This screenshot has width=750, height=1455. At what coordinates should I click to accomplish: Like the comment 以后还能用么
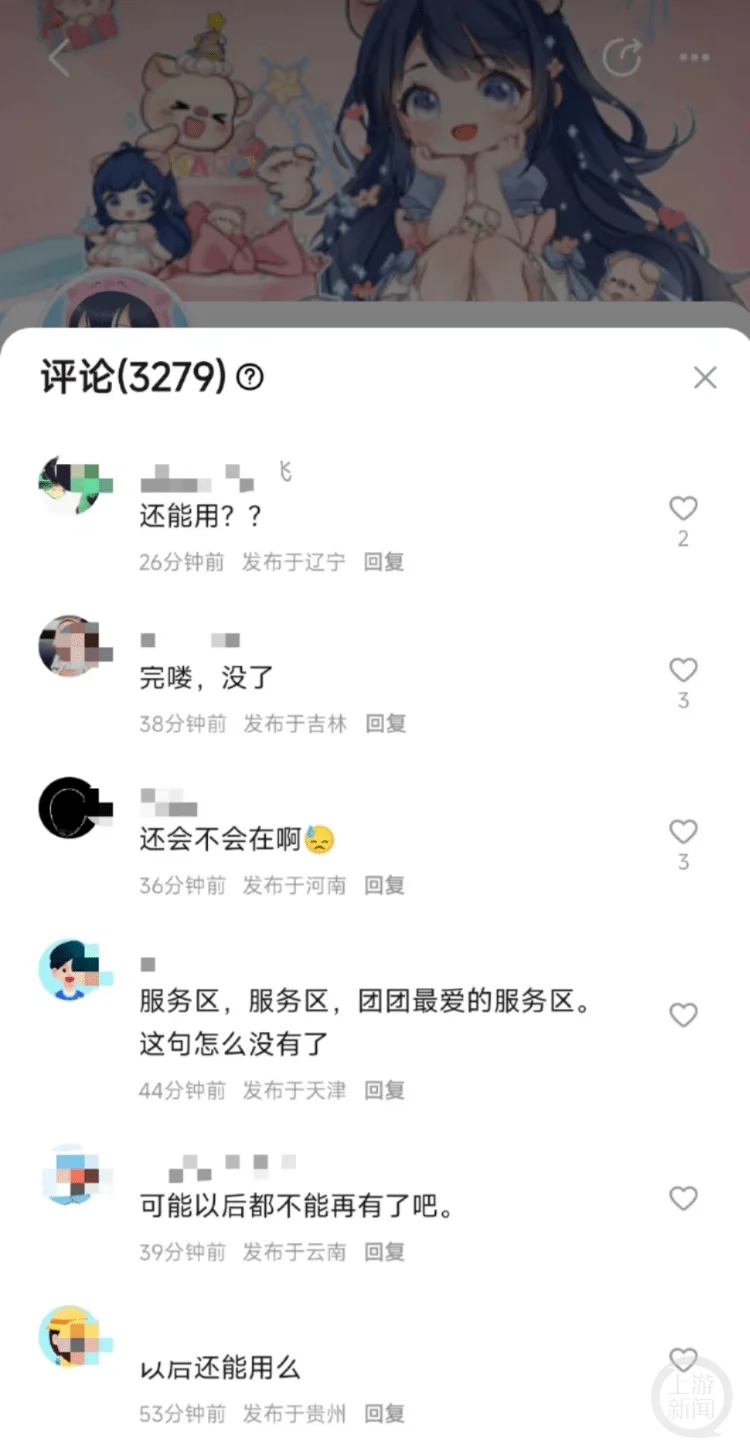683,1358
